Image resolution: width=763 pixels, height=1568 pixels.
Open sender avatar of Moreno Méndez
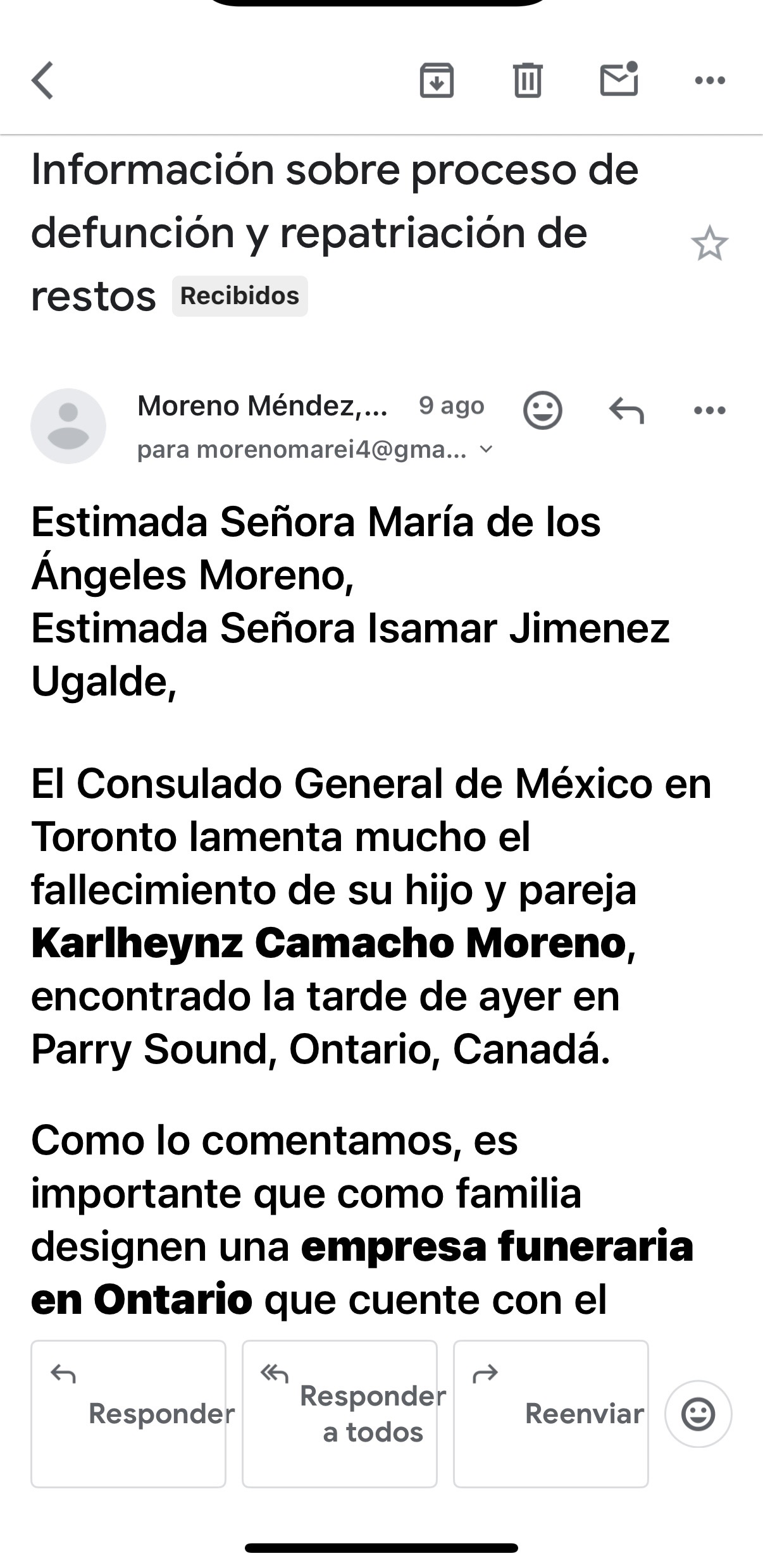tap(68, 426)
